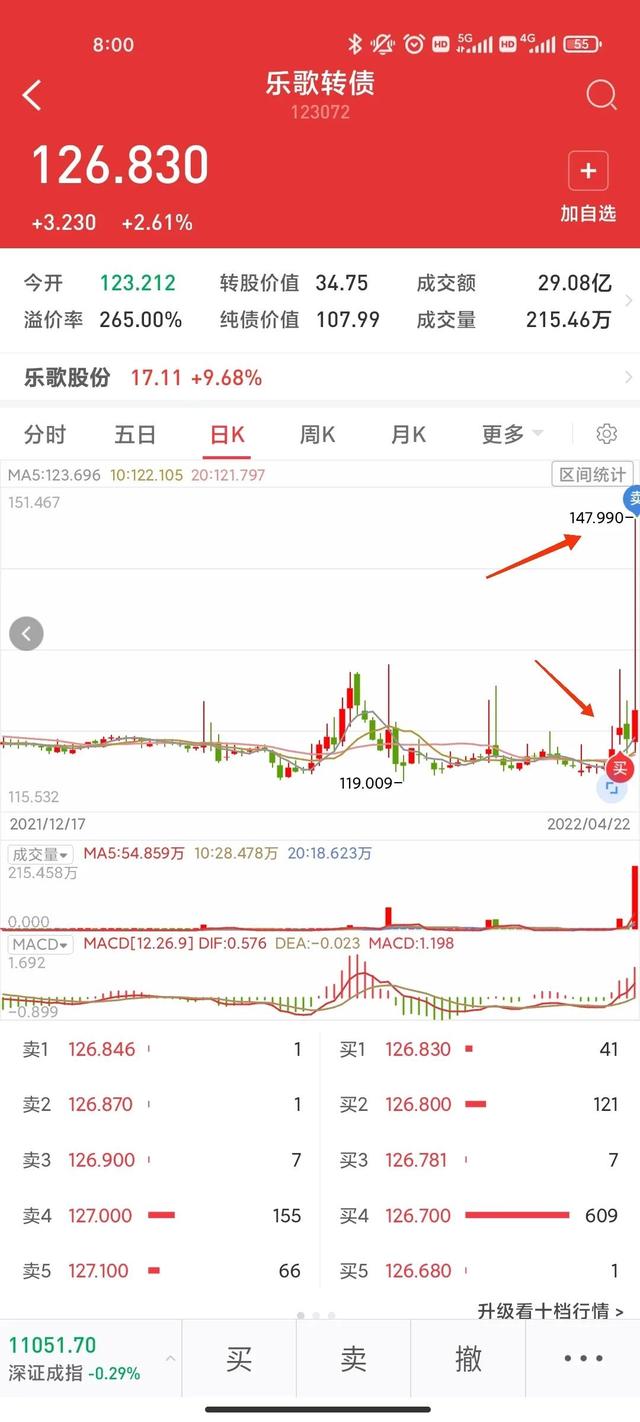Switch to the 月K chart tab
640x1422 pixels.
[408, 434]
